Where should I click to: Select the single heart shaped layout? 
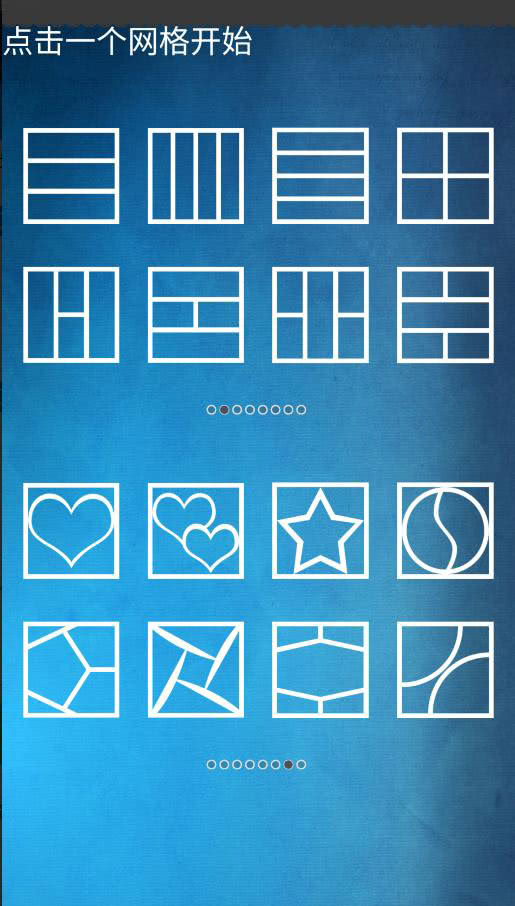click(71, 530)
